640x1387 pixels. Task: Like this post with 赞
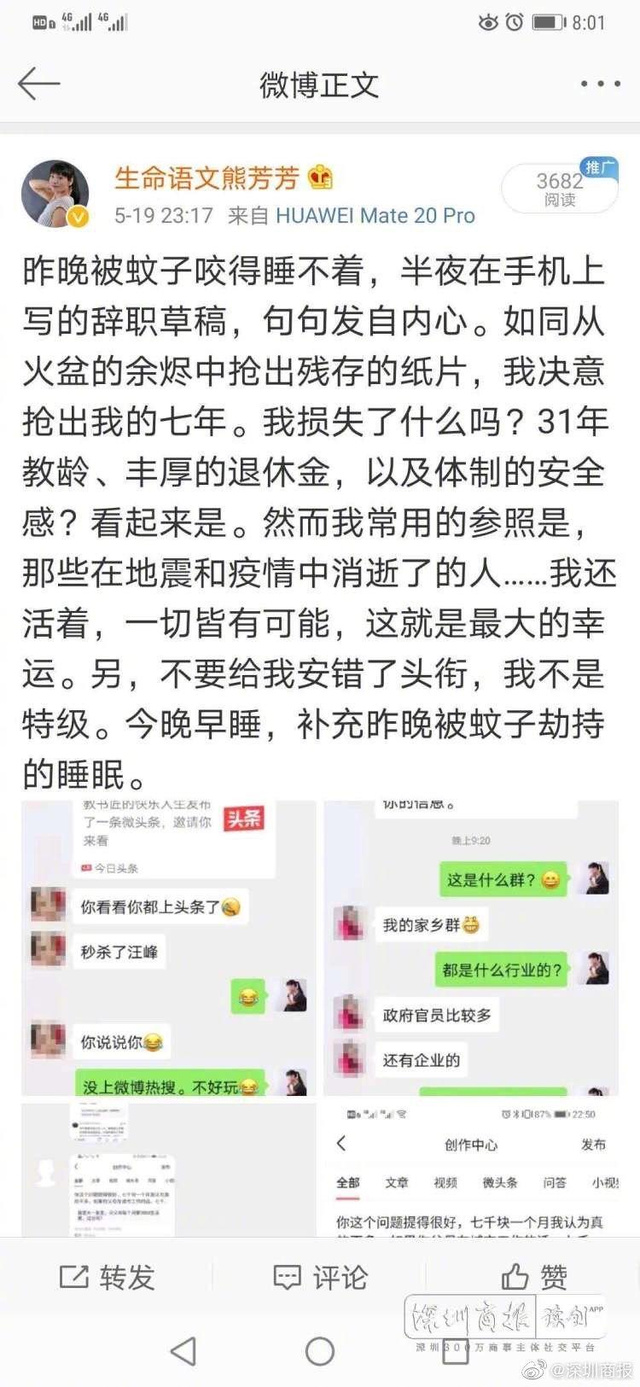click(534, 1277)
